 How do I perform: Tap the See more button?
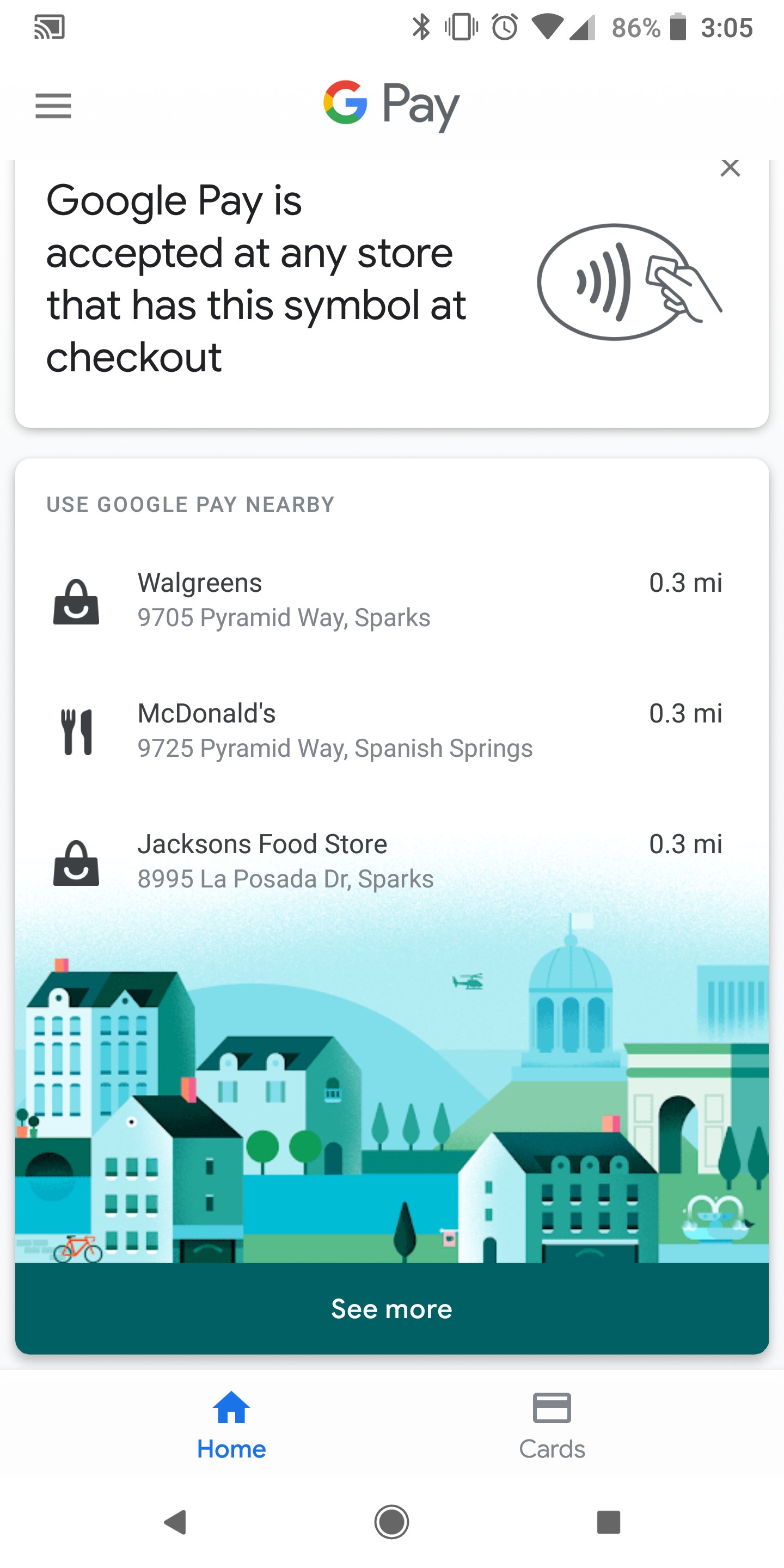391,1308
